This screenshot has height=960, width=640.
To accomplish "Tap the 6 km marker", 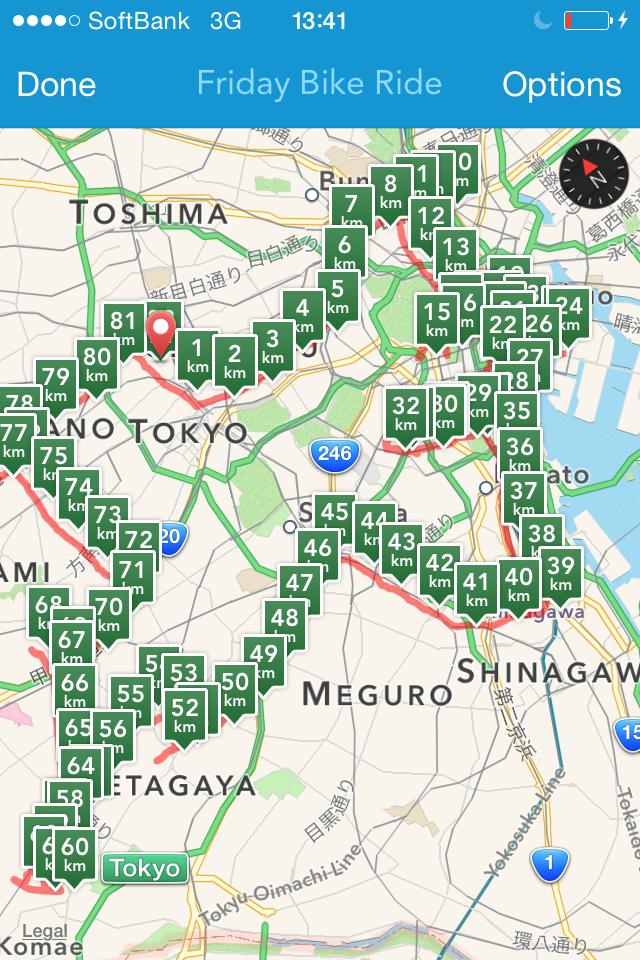I will tap(345, 251).
